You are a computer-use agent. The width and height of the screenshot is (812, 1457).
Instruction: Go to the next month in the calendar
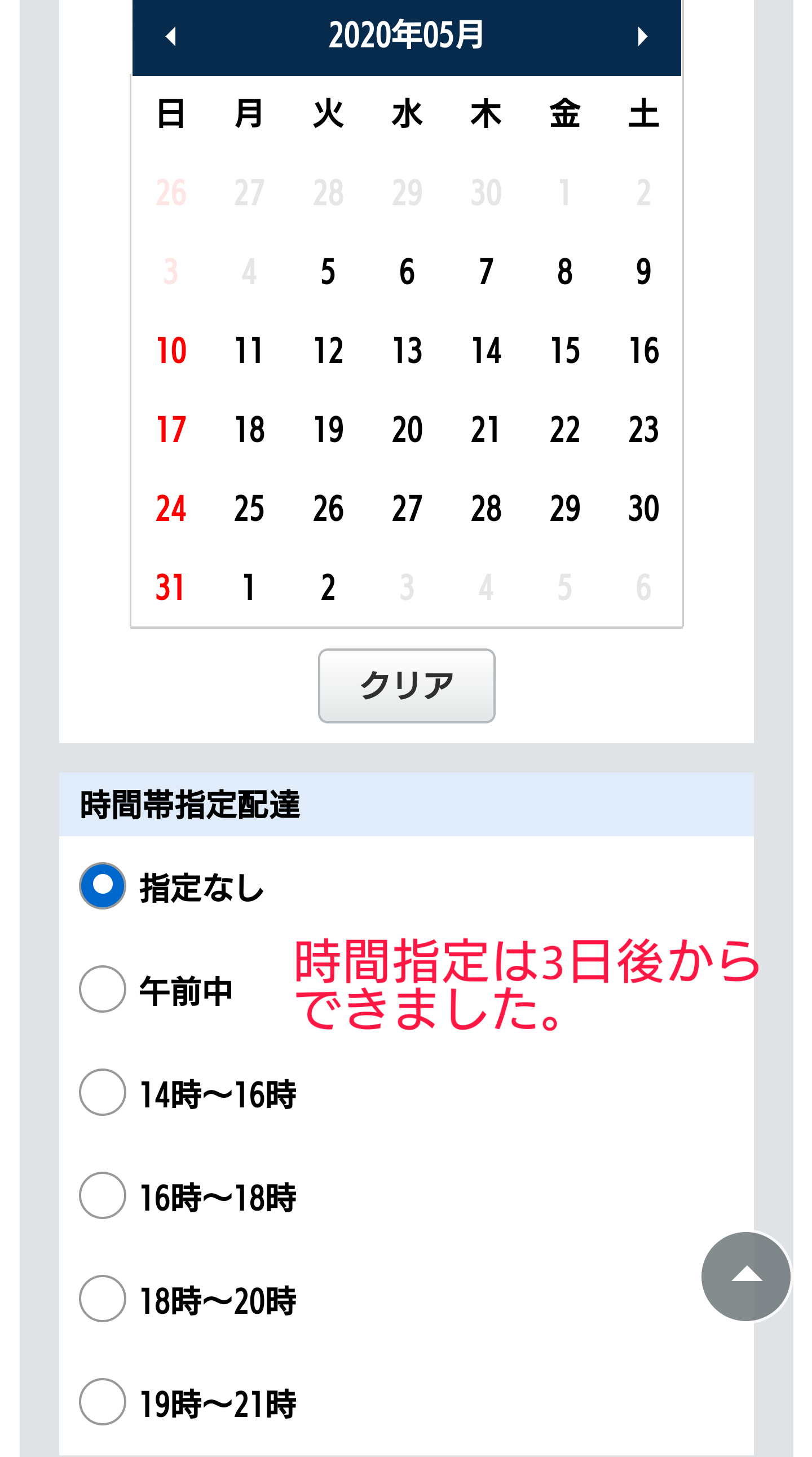point(642,36)
